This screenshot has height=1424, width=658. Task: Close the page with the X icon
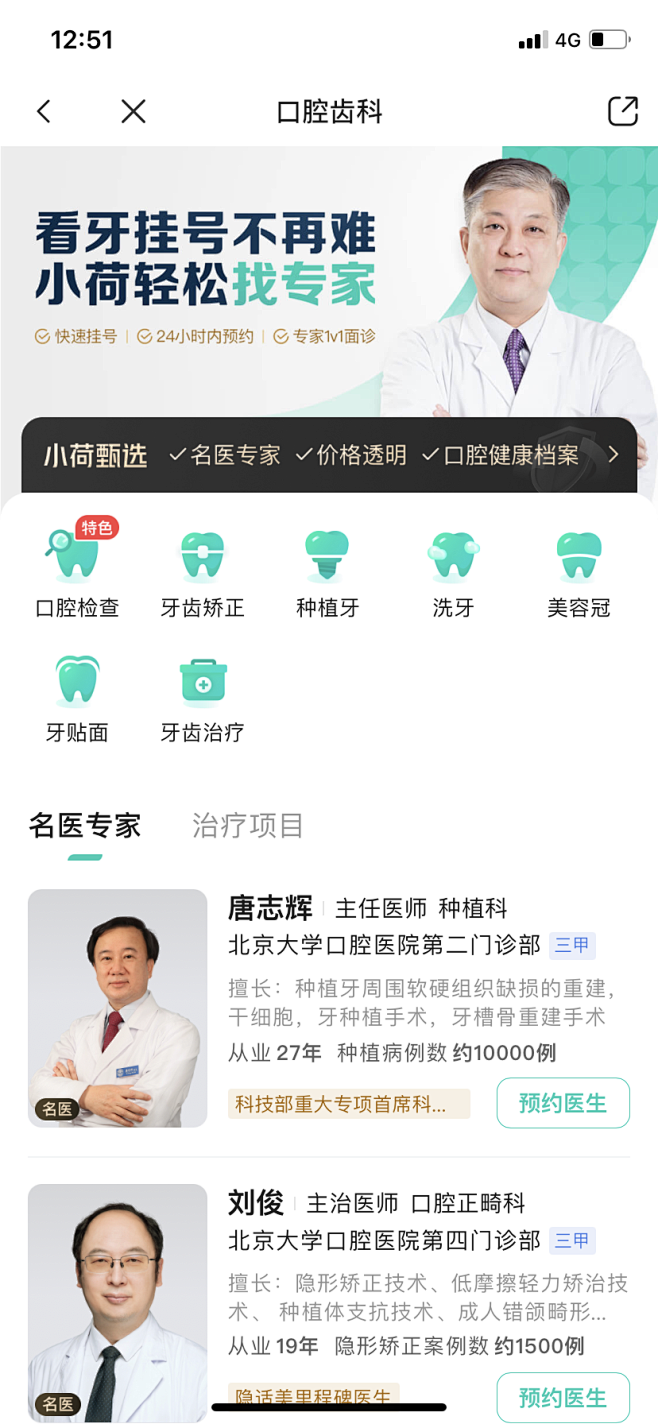(133, 111)
